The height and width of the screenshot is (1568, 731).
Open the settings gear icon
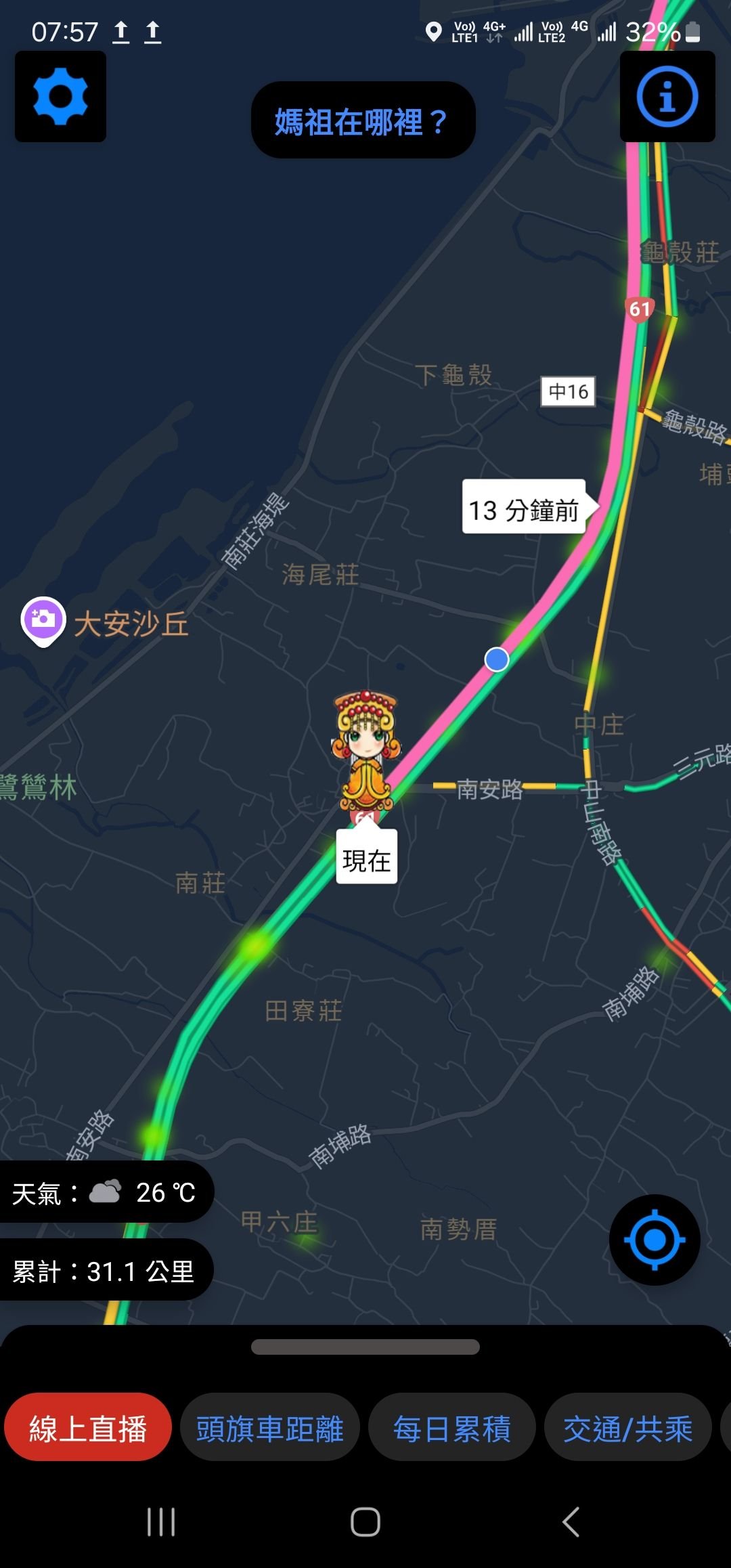[60, 97]
